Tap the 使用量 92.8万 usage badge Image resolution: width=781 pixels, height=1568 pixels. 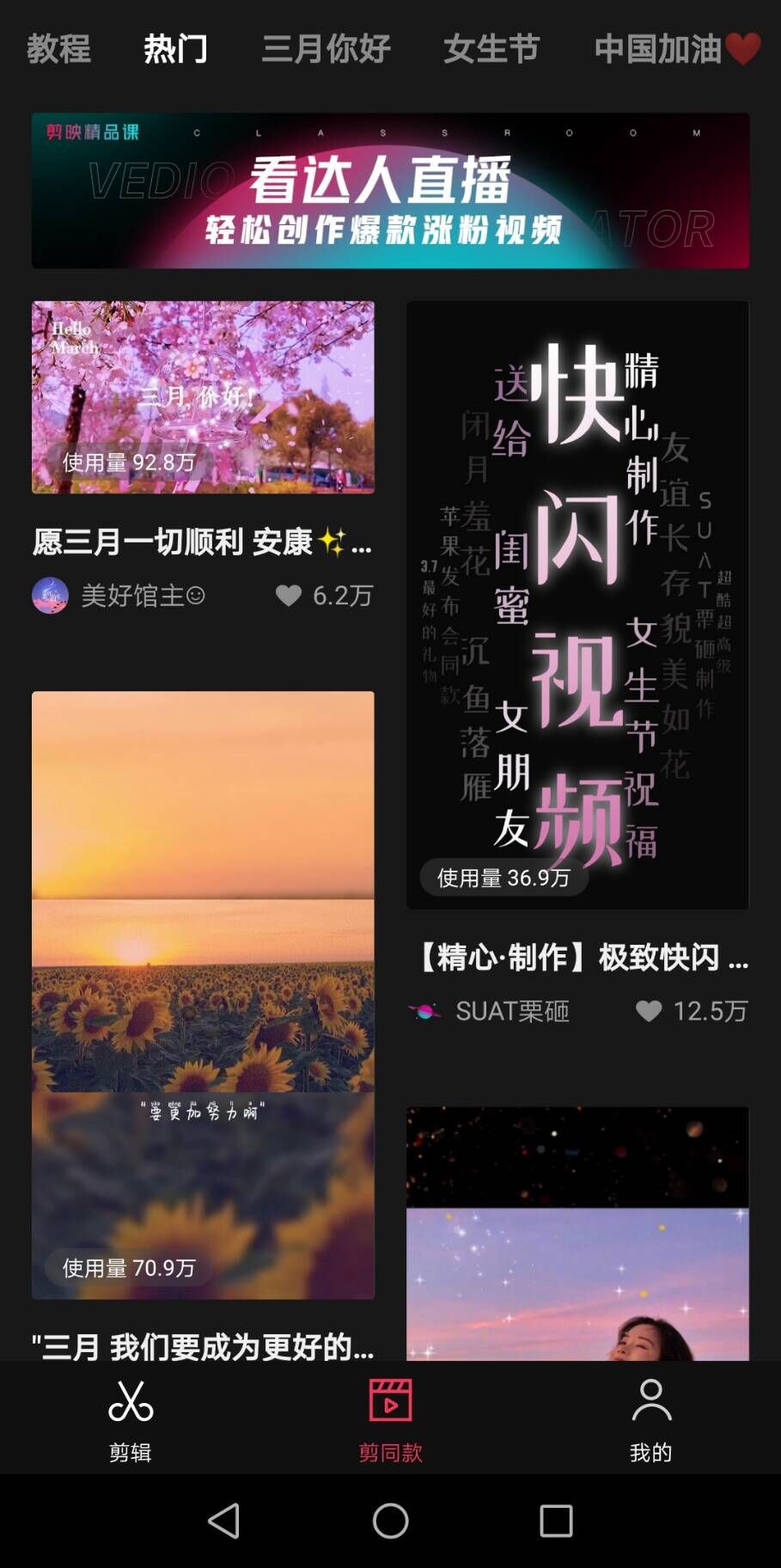(x=129, y=462)
